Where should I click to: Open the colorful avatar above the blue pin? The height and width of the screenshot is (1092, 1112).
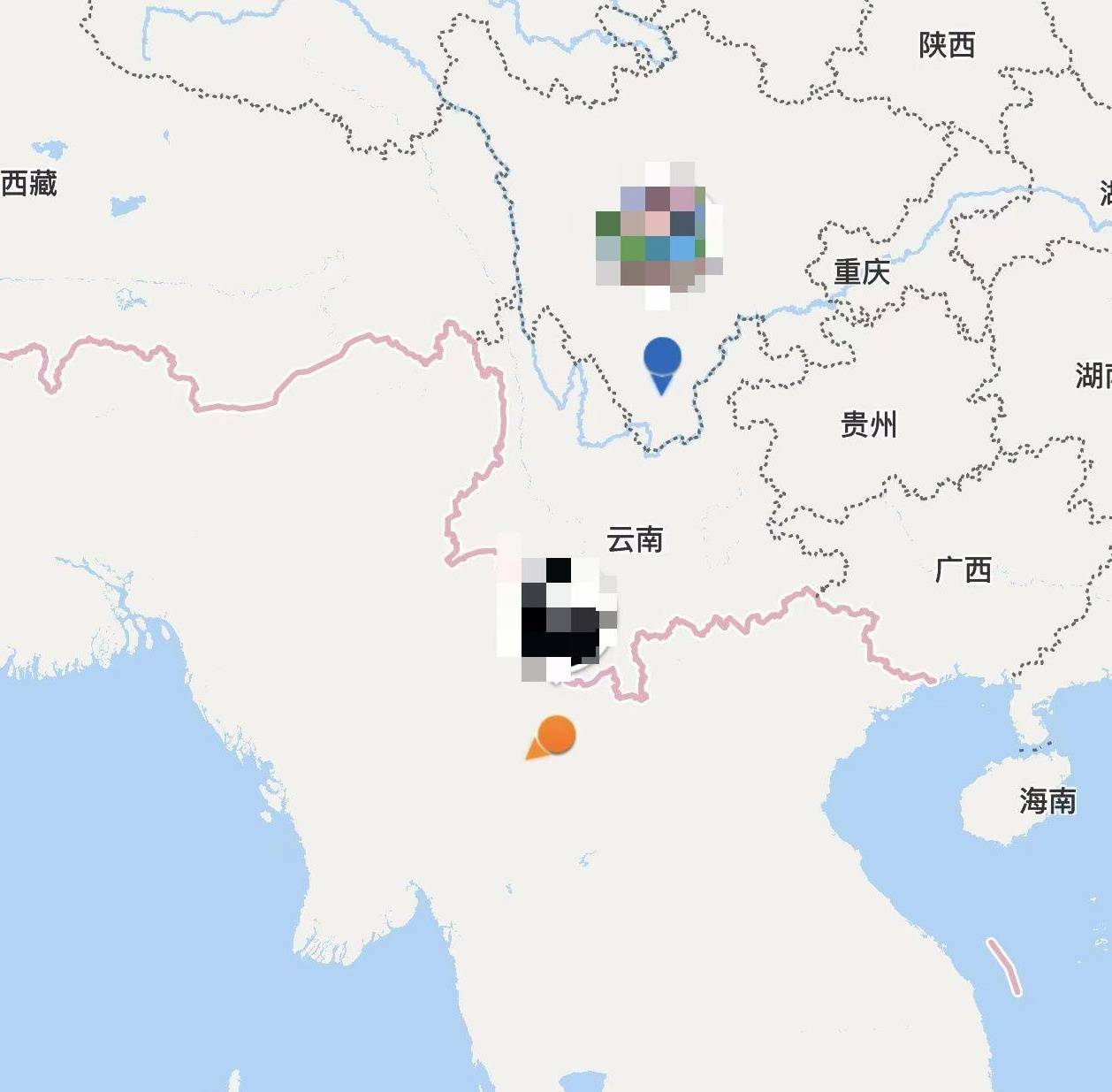659,236
